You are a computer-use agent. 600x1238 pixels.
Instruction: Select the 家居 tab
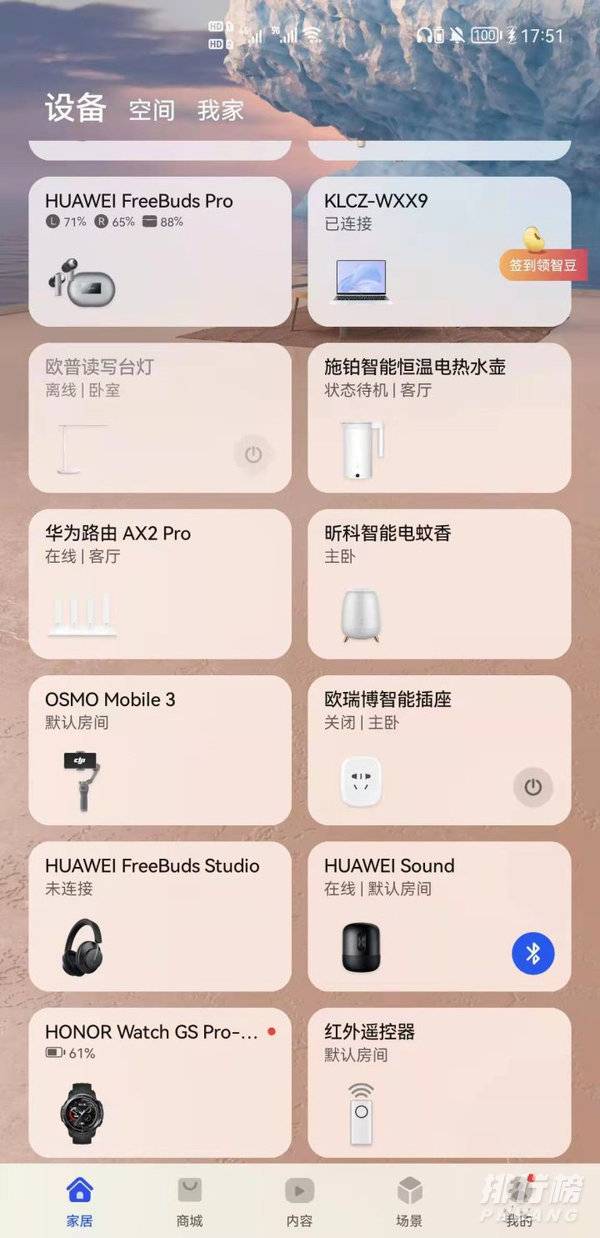[x=79, y=1201]
